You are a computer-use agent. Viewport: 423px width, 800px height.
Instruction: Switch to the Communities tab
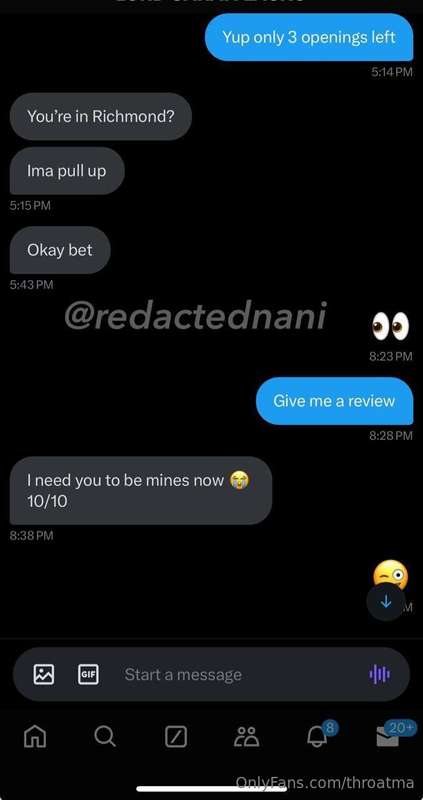click(x=246, y=737)
